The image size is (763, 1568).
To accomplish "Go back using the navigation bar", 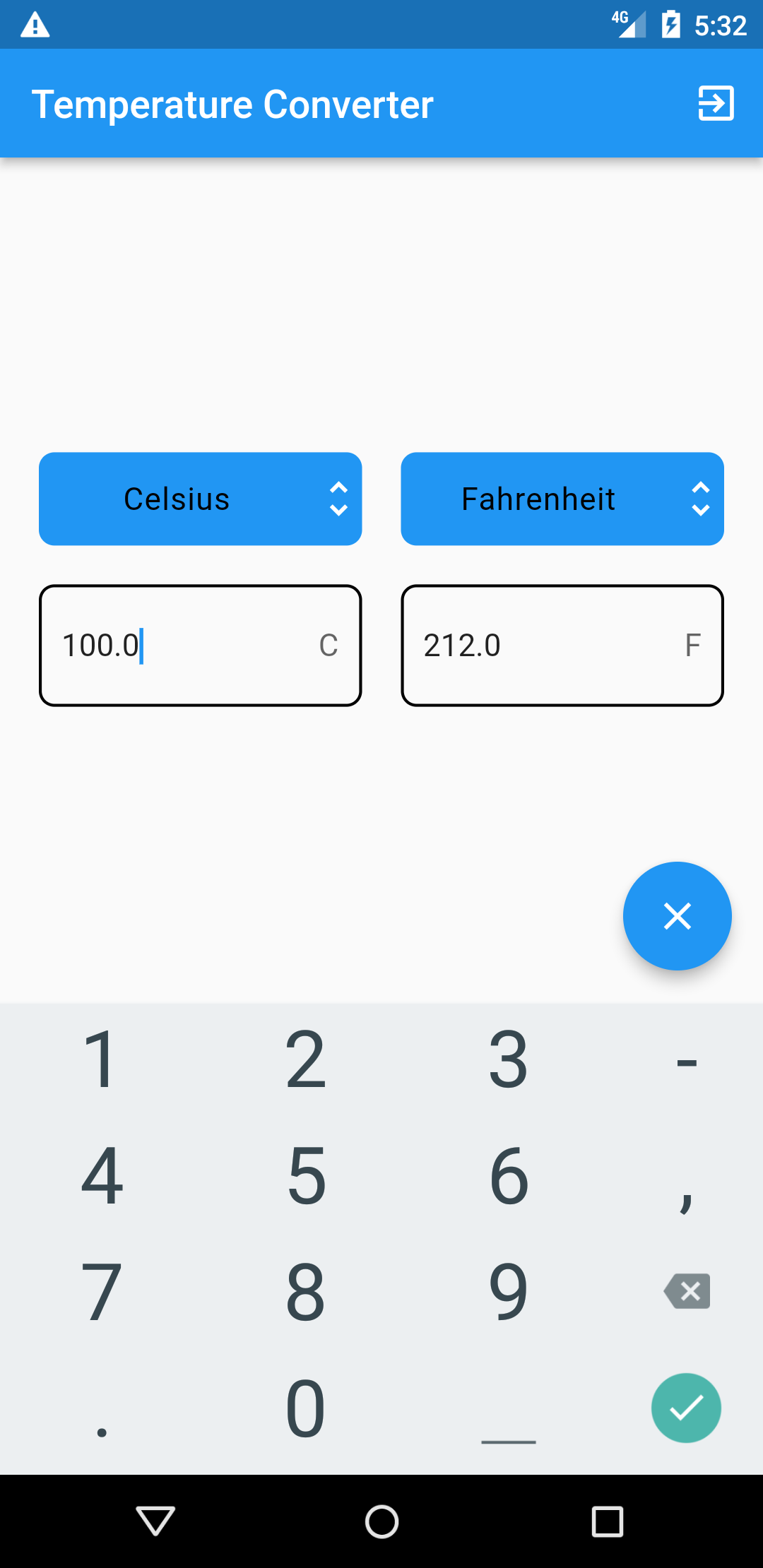I will tap(155, 1521).
